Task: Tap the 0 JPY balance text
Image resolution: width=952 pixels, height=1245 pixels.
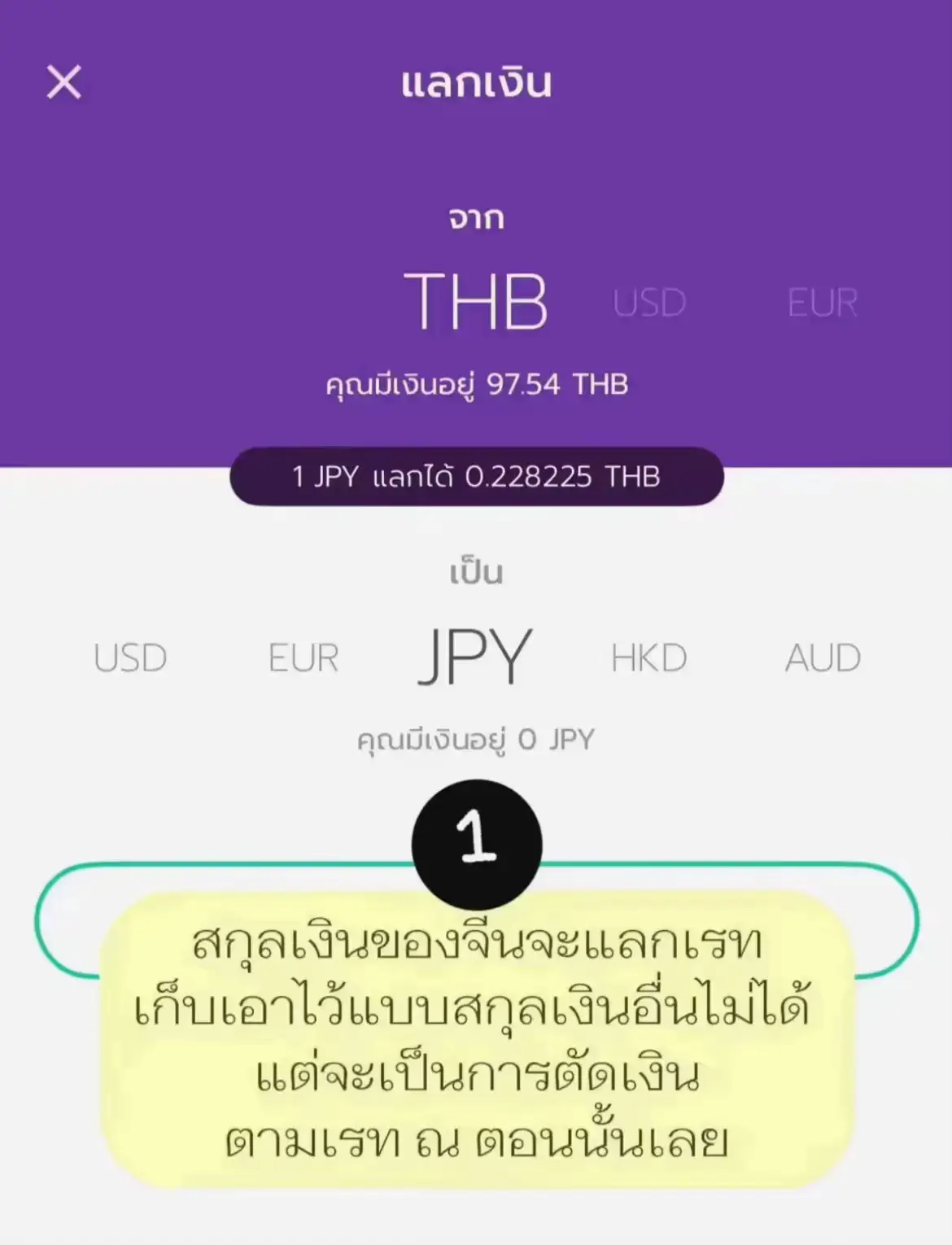Action: (476, 737)
